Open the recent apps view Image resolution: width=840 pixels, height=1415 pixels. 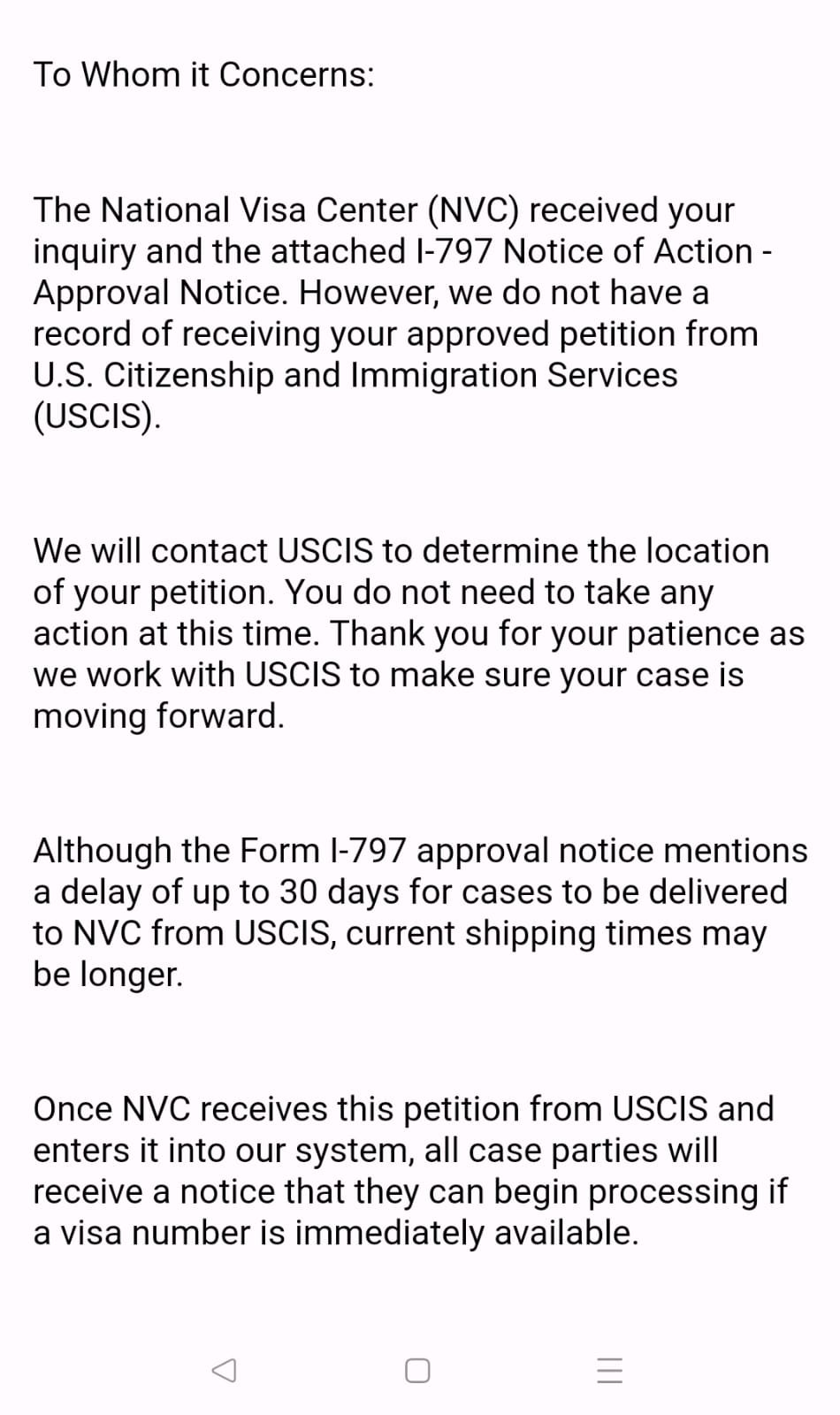pyautogui.click(x=610, y=1370)
